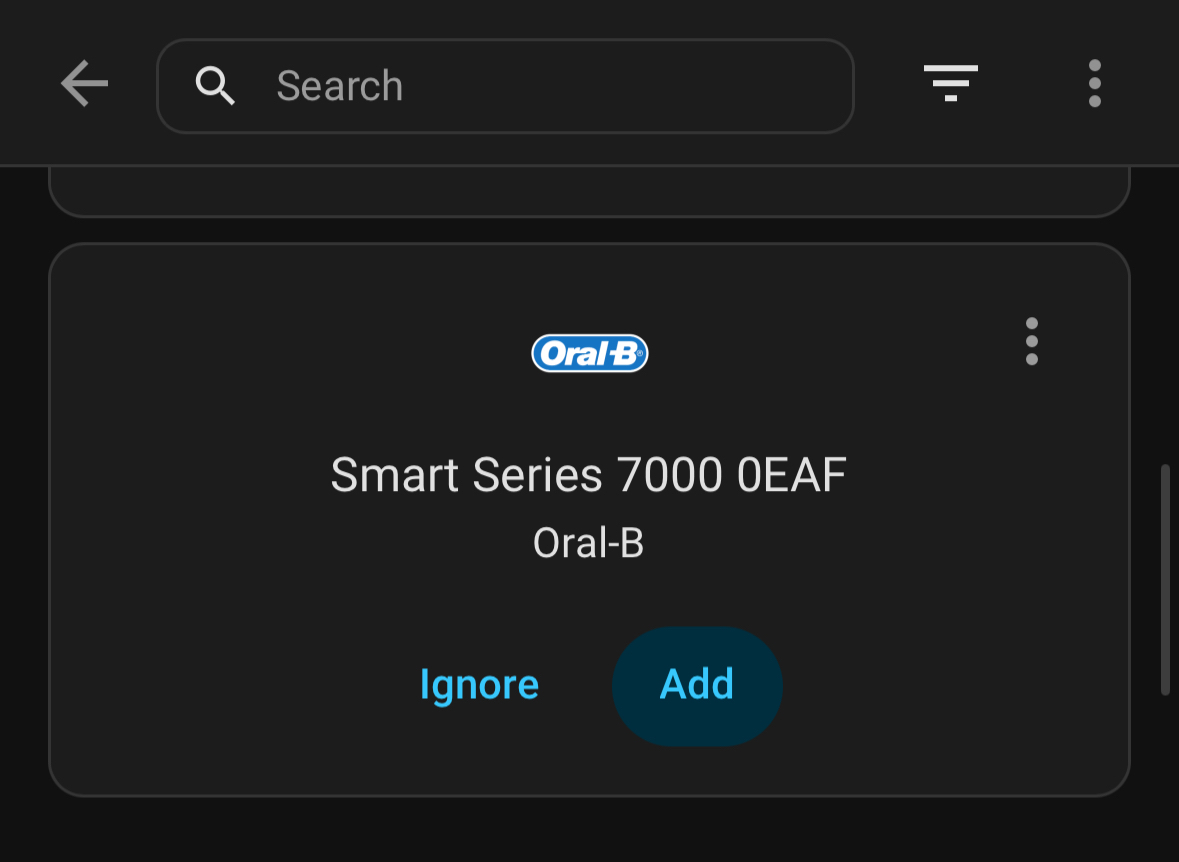Ignore the Smart Series 7000 device
The height and width of the screenshot is (862, 1179).
coord(479,686)
